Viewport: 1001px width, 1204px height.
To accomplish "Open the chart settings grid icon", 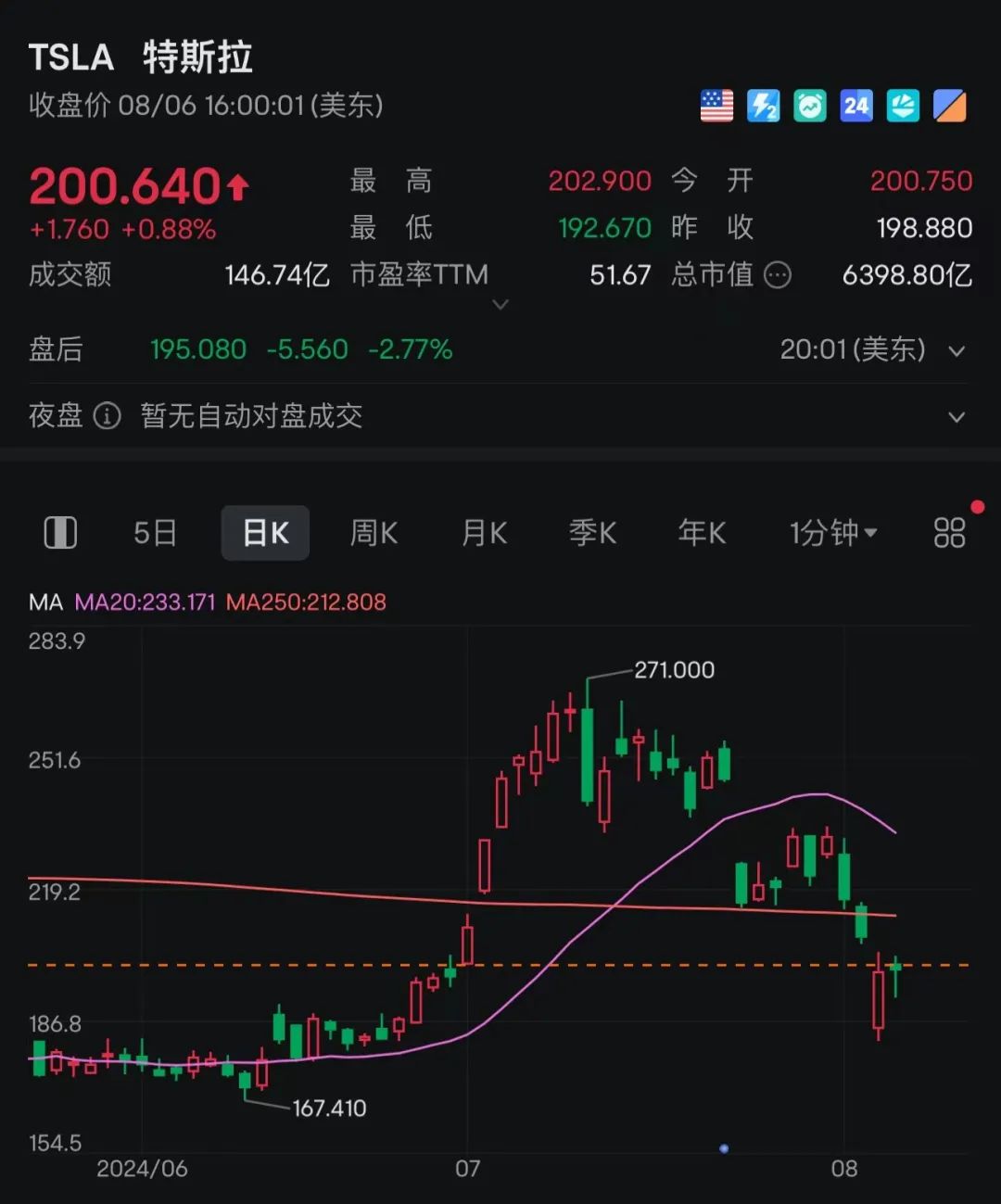I will pos(949,533).
